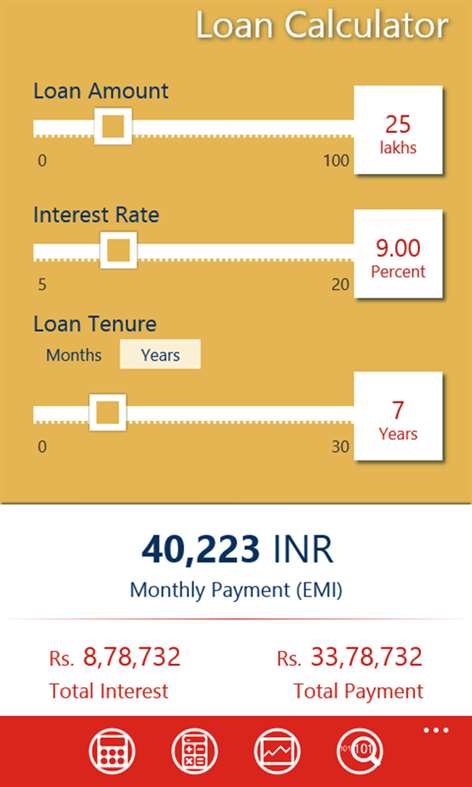Expand the three-dot more menu
Viewport: 472px width, 787px height.
click(436, 730)
